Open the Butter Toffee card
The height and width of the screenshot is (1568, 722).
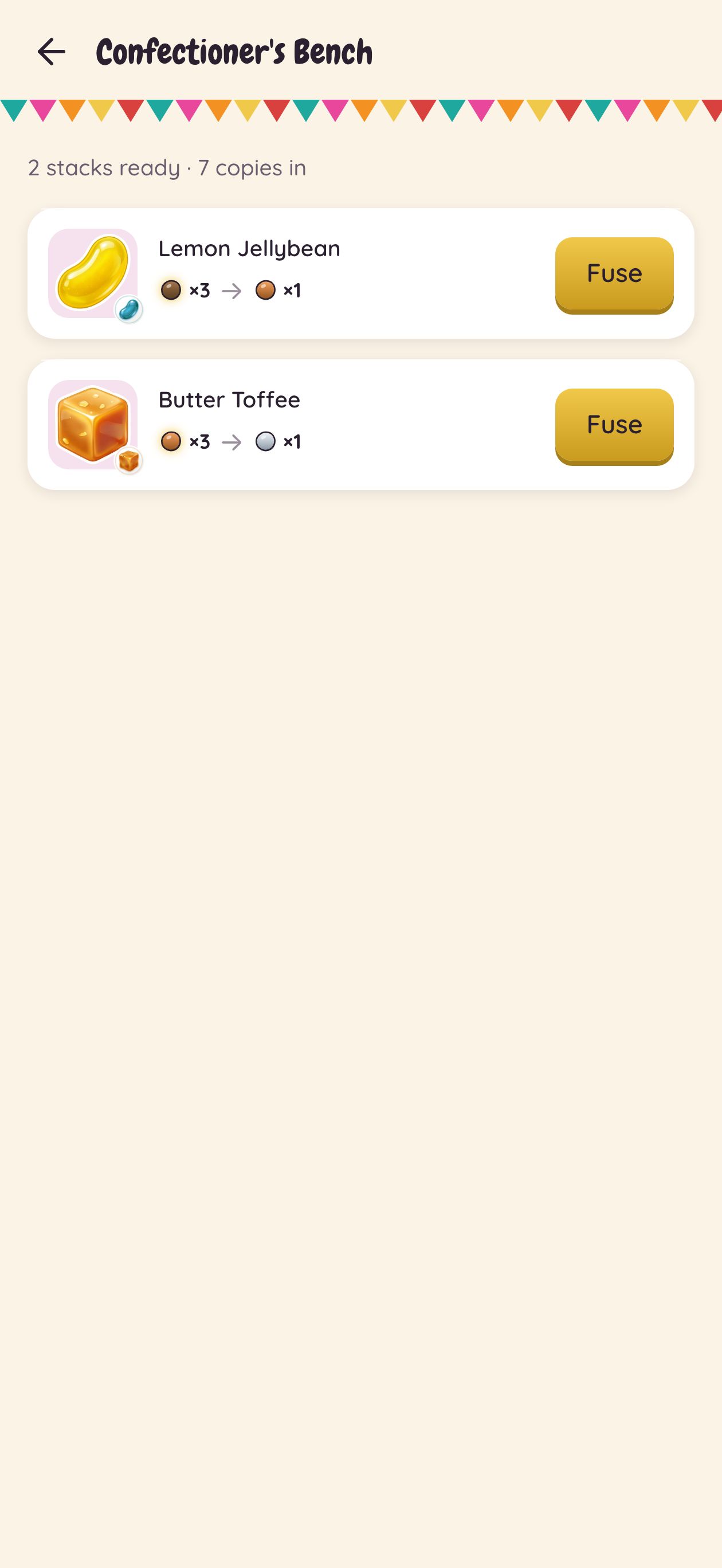(360, 424)
